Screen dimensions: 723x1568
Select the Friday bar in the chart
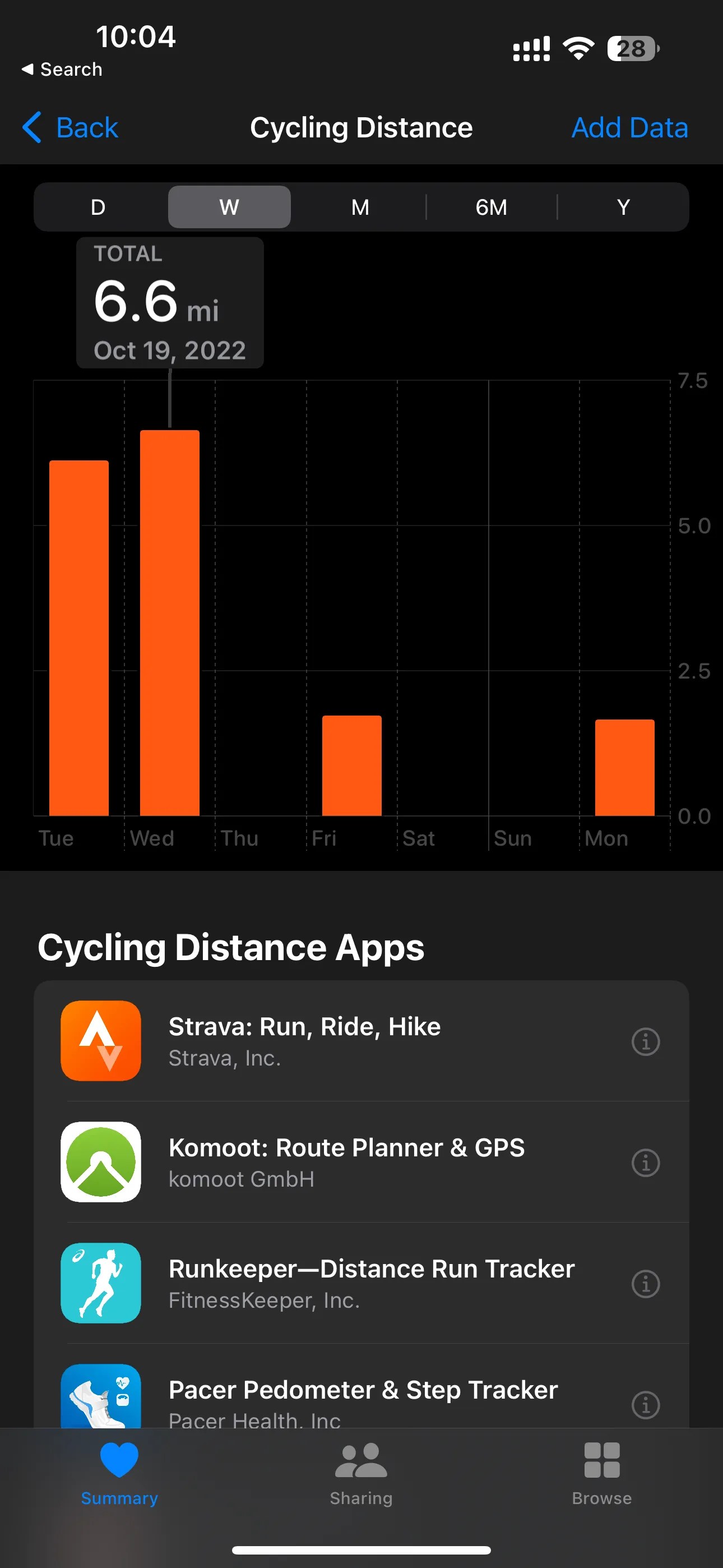coord(352,765)
